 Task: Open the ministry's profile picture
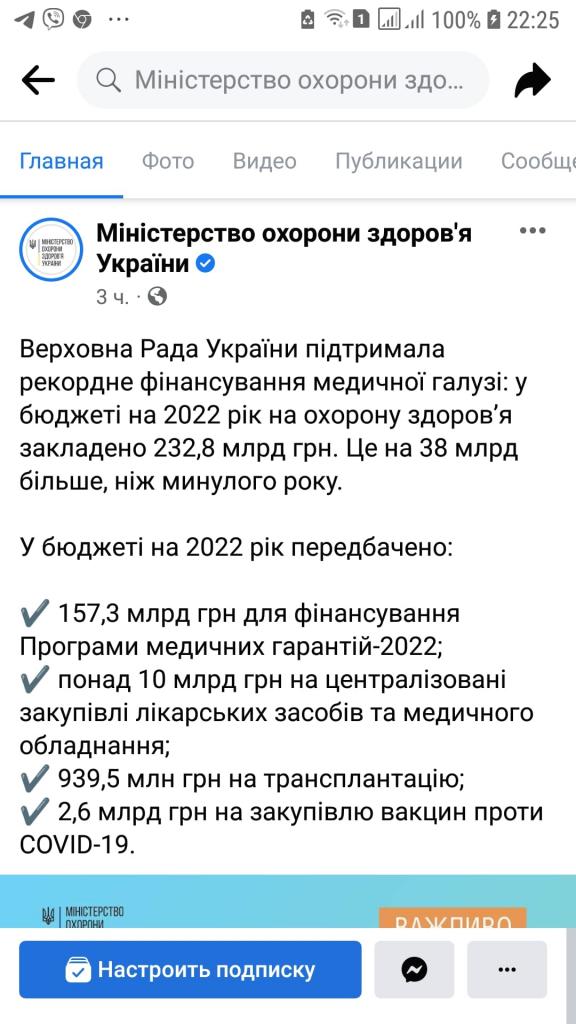(52, 249)
